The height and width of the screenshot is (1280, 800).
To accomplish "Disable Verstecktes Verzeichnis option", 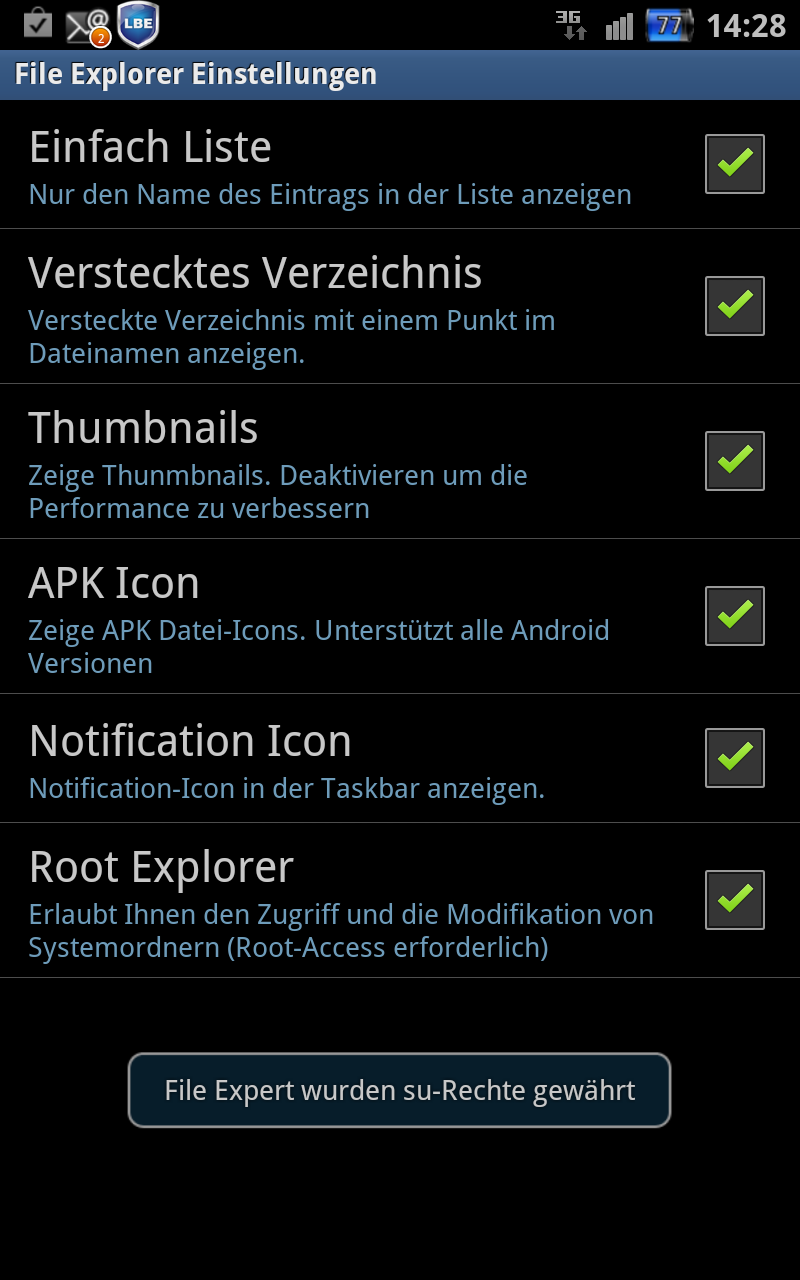I will click(735, 306).
